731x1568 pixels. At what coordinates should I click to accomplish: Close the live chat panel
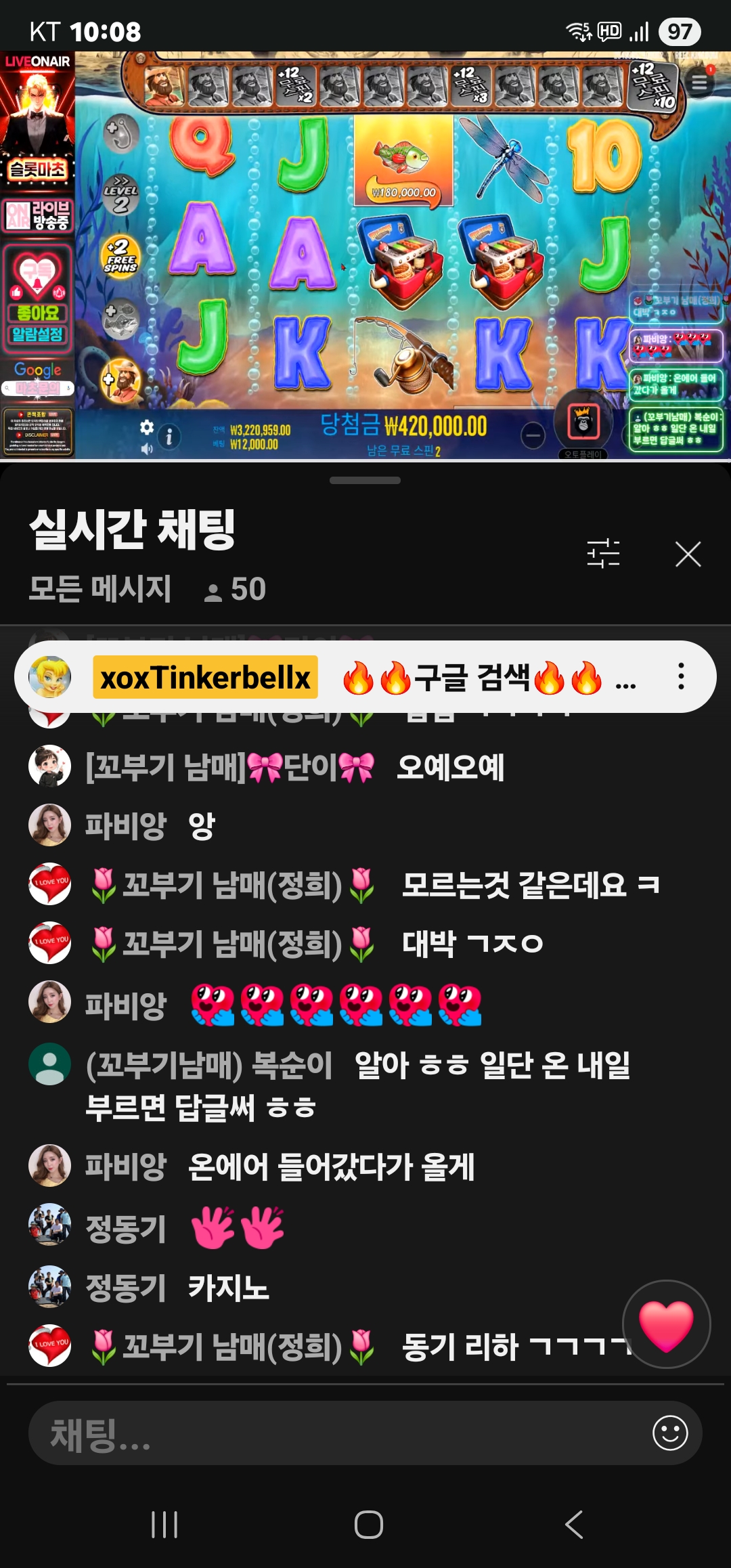[688, 554]
